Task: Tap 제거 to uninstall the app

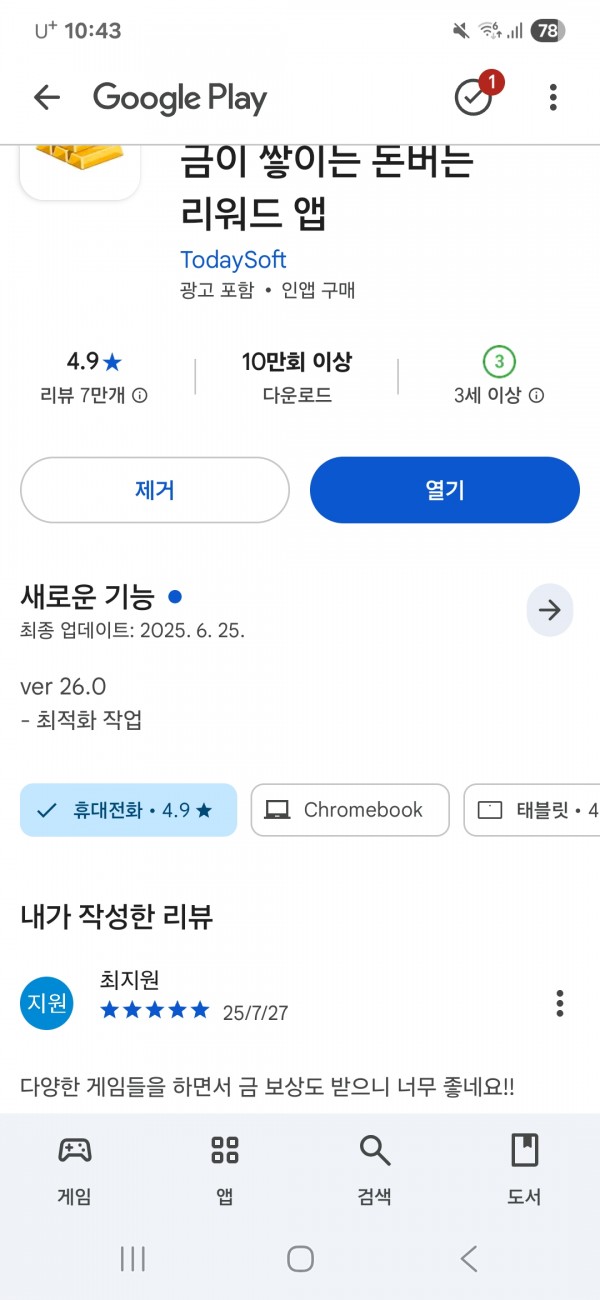Action: coord(155,490)
